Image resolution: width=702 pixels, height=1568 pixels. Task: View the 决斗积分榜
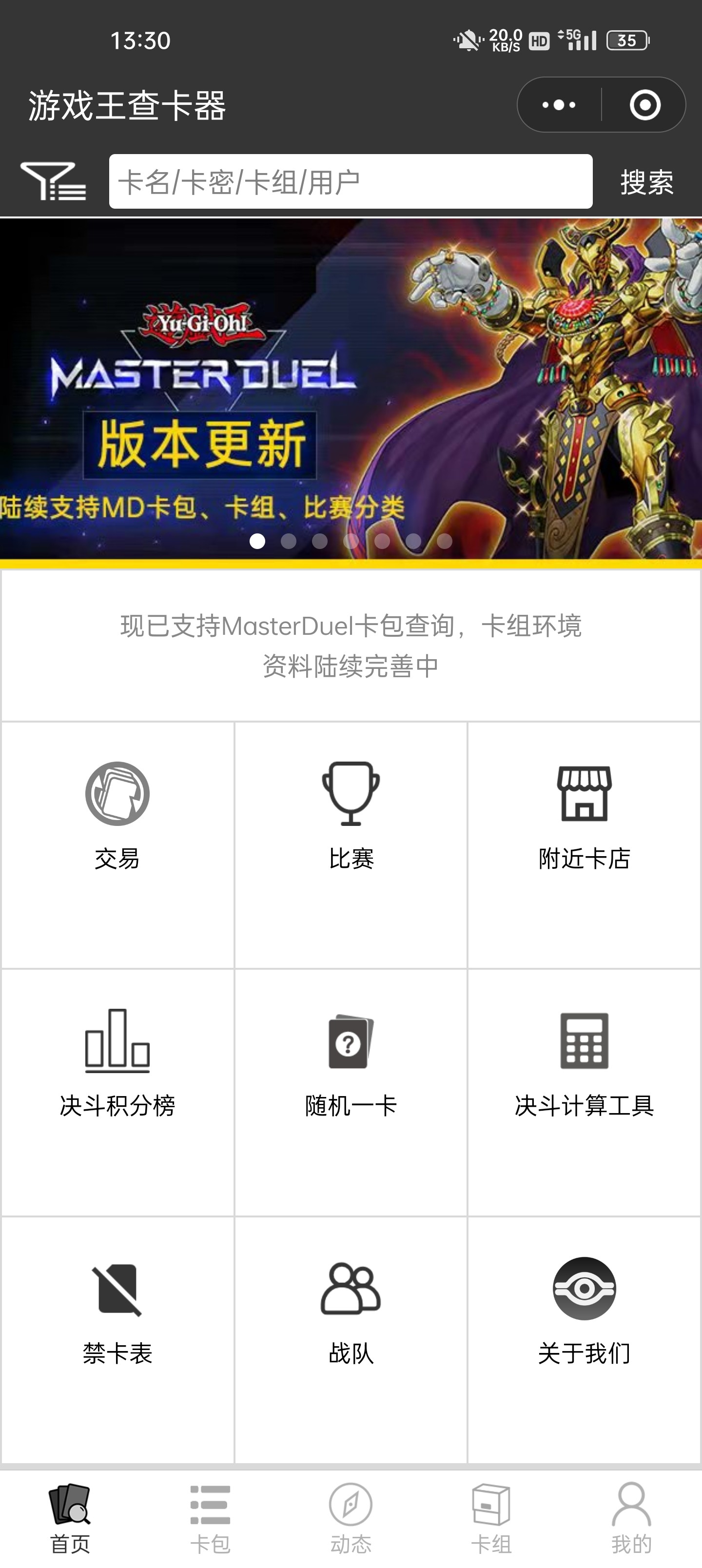tap(117, 1062)
